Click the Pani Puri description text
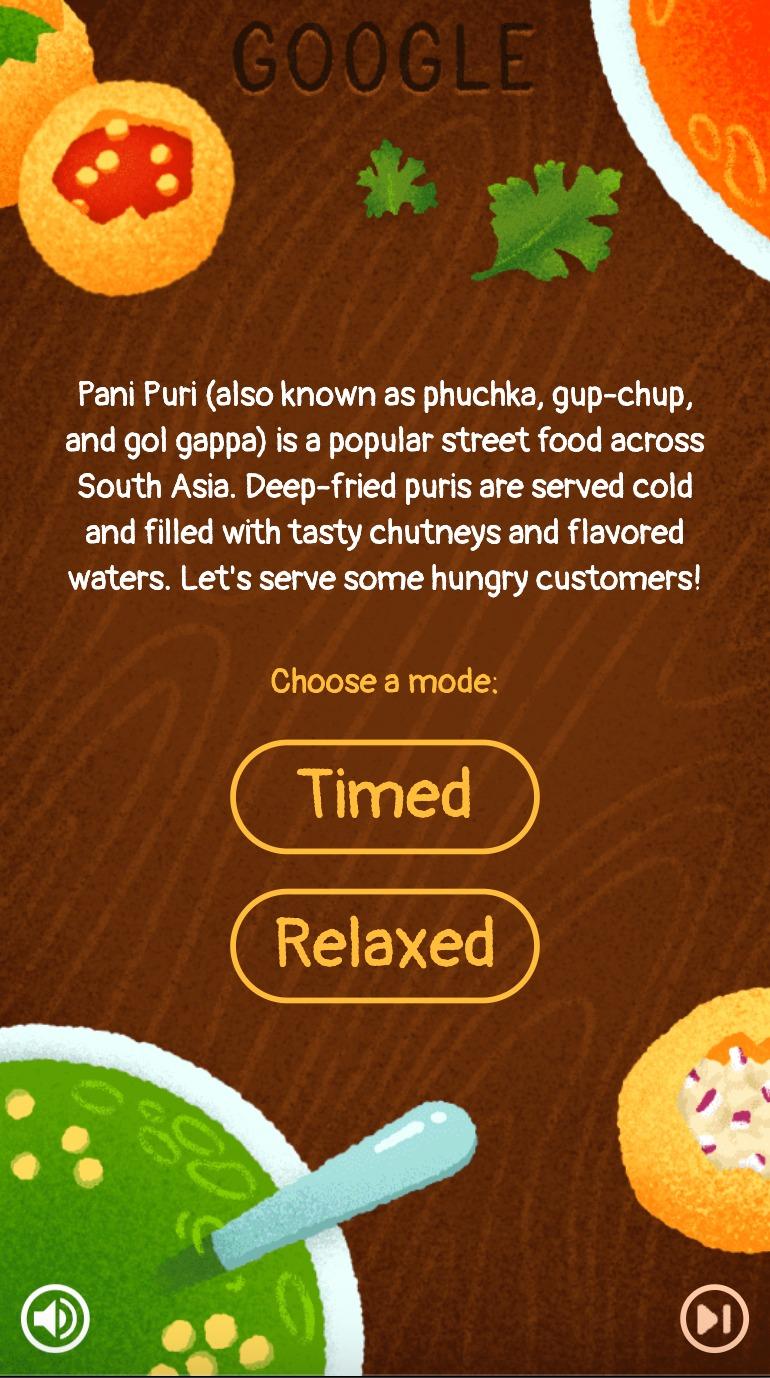 [x=385, y=485]
